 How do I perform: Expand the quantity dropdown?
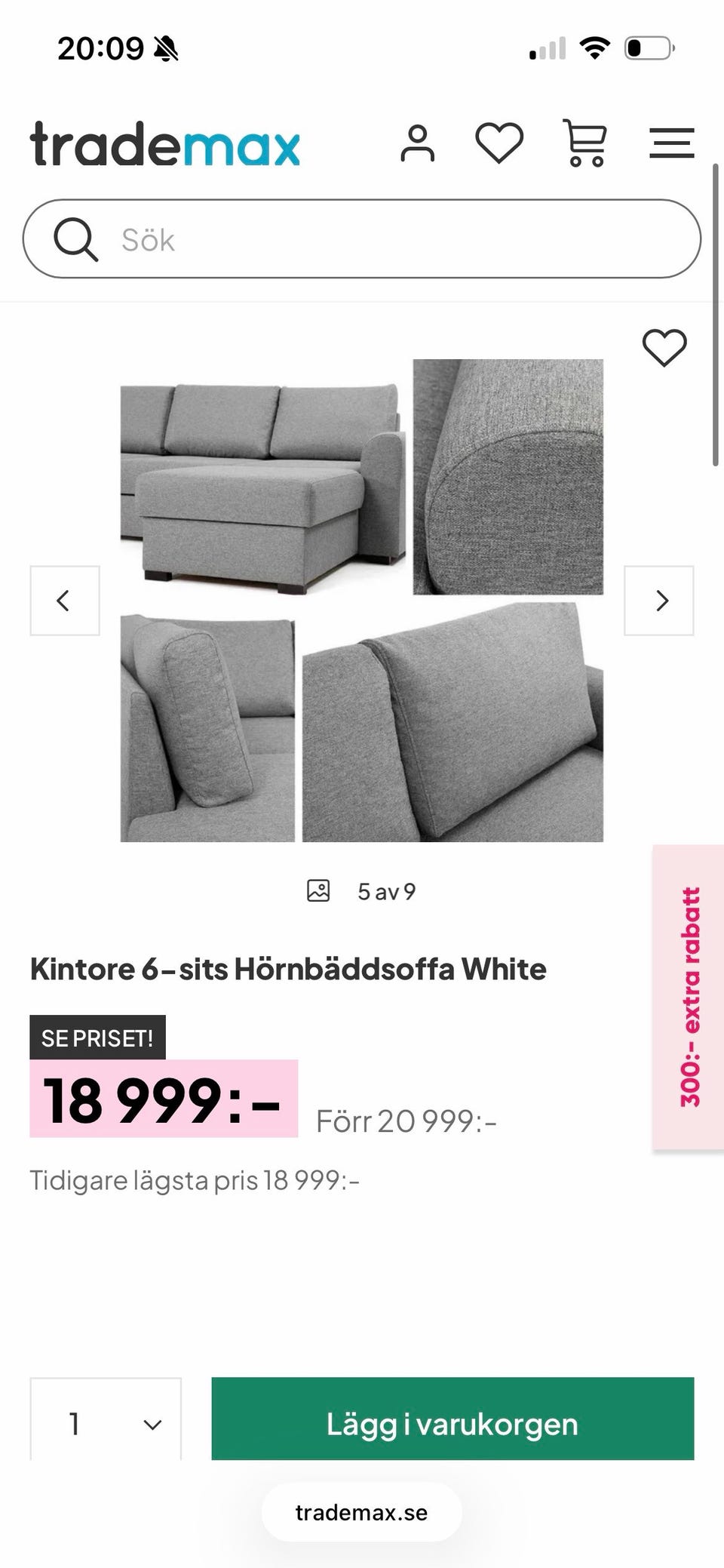[x=106, y=1420]
